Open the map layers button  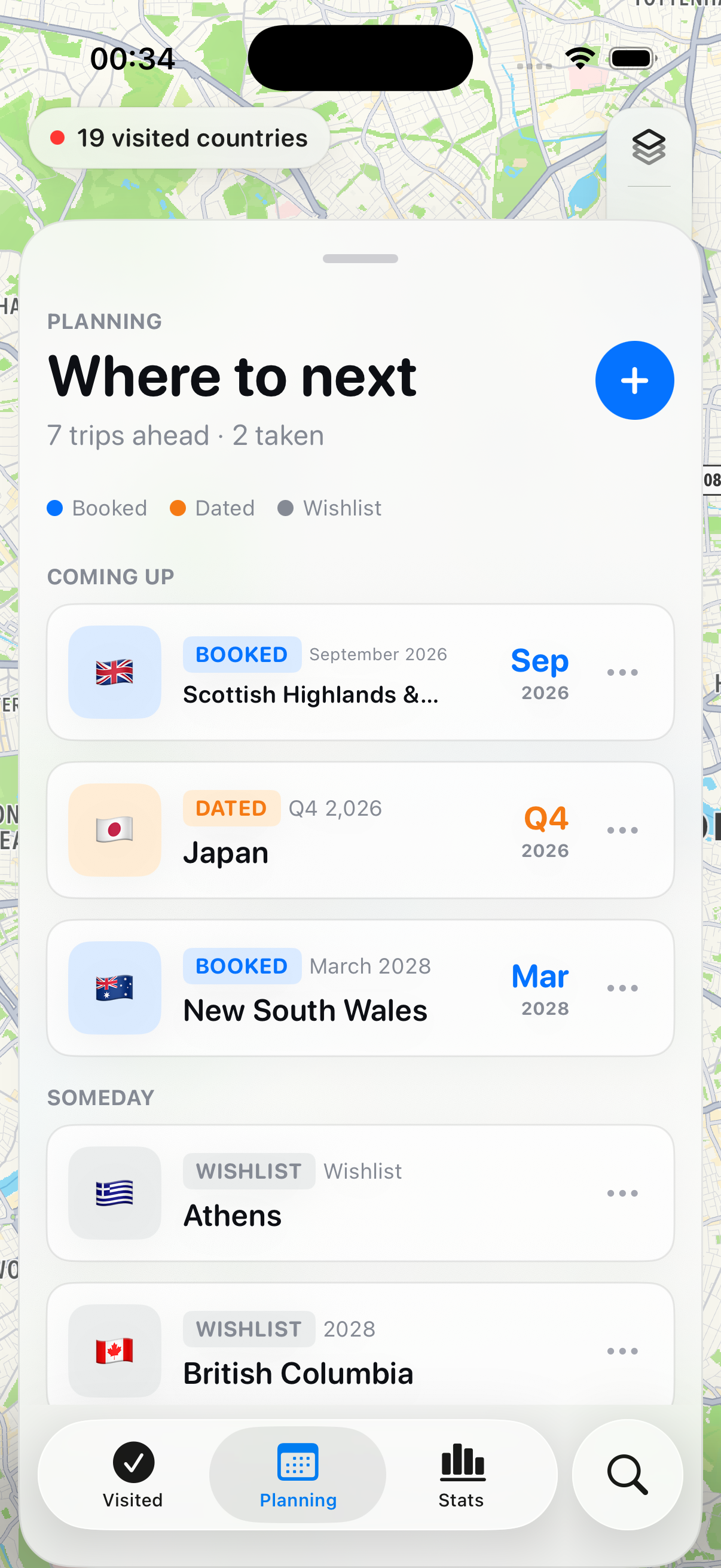649,147
